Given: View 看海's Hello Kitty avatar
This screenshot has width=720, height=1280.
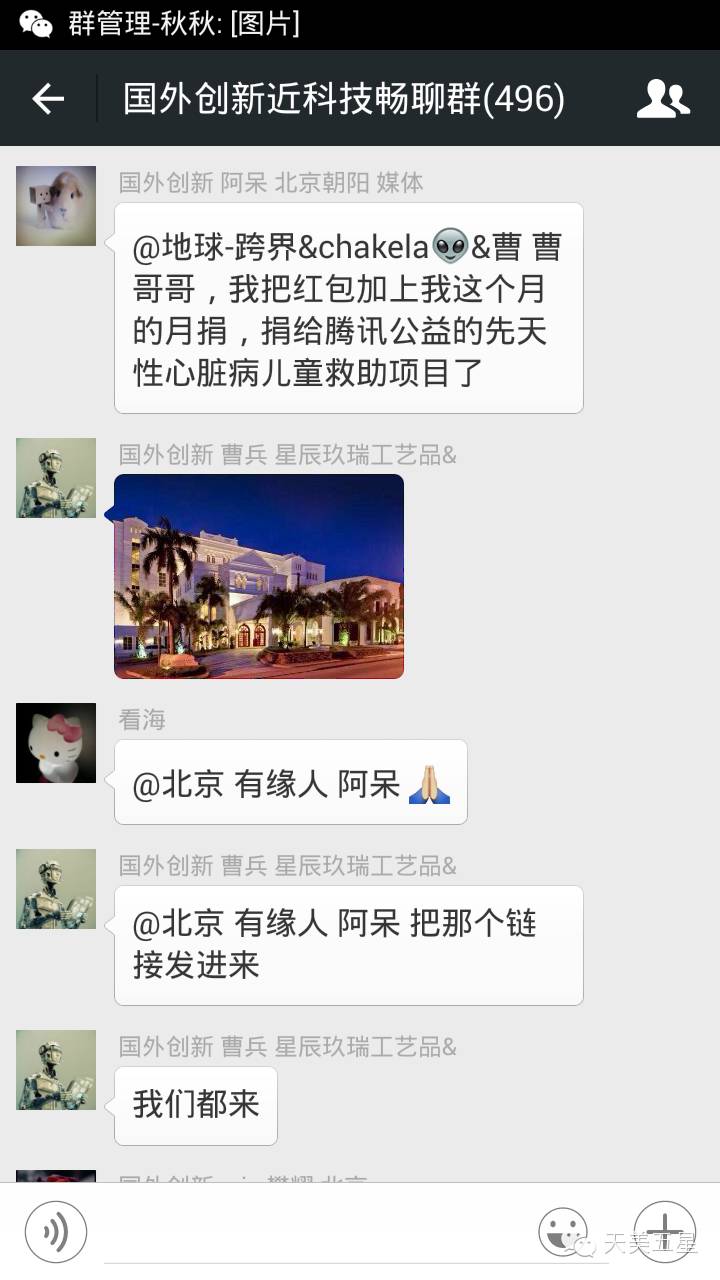Looking at the screenshot, I should 56,743.
